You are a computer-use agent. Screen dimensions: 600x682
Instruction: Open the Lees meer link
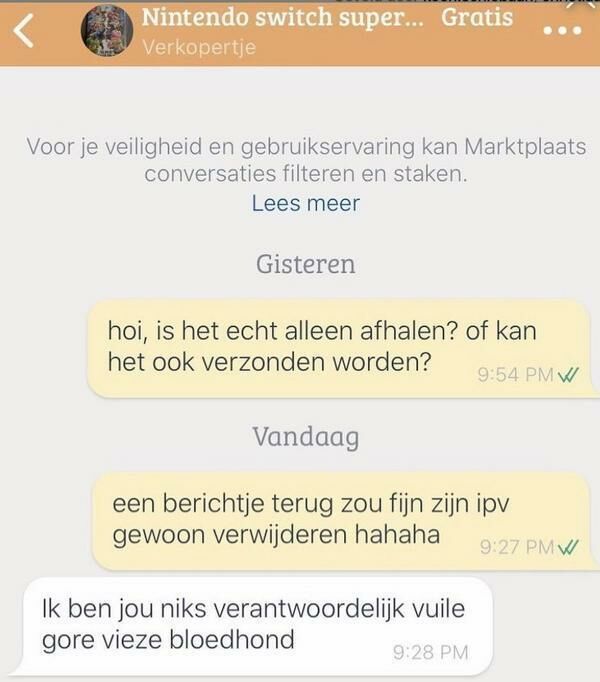point(305,203)
